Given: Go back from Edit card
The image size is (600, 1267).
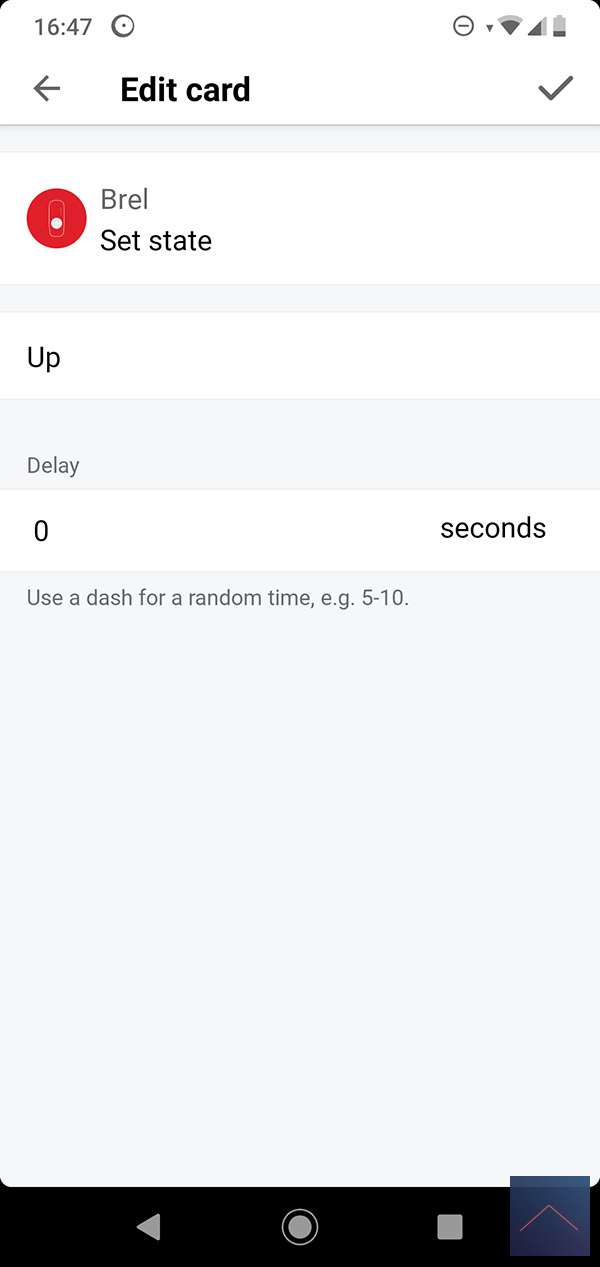Looking at the screenshot, I should pos(47,89).
